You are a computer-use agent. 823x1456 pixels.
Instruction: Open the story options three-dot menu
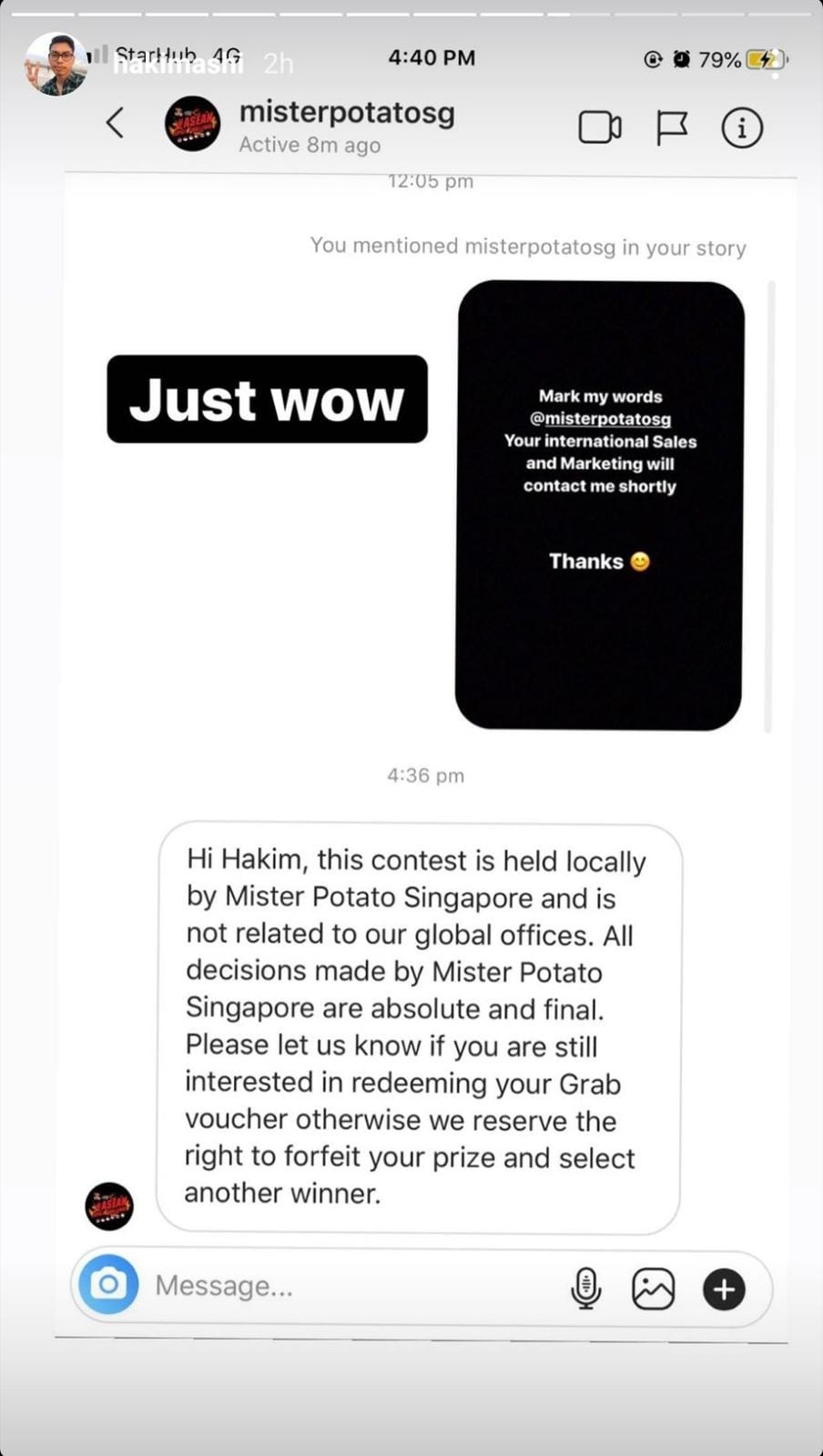(775, 64)
